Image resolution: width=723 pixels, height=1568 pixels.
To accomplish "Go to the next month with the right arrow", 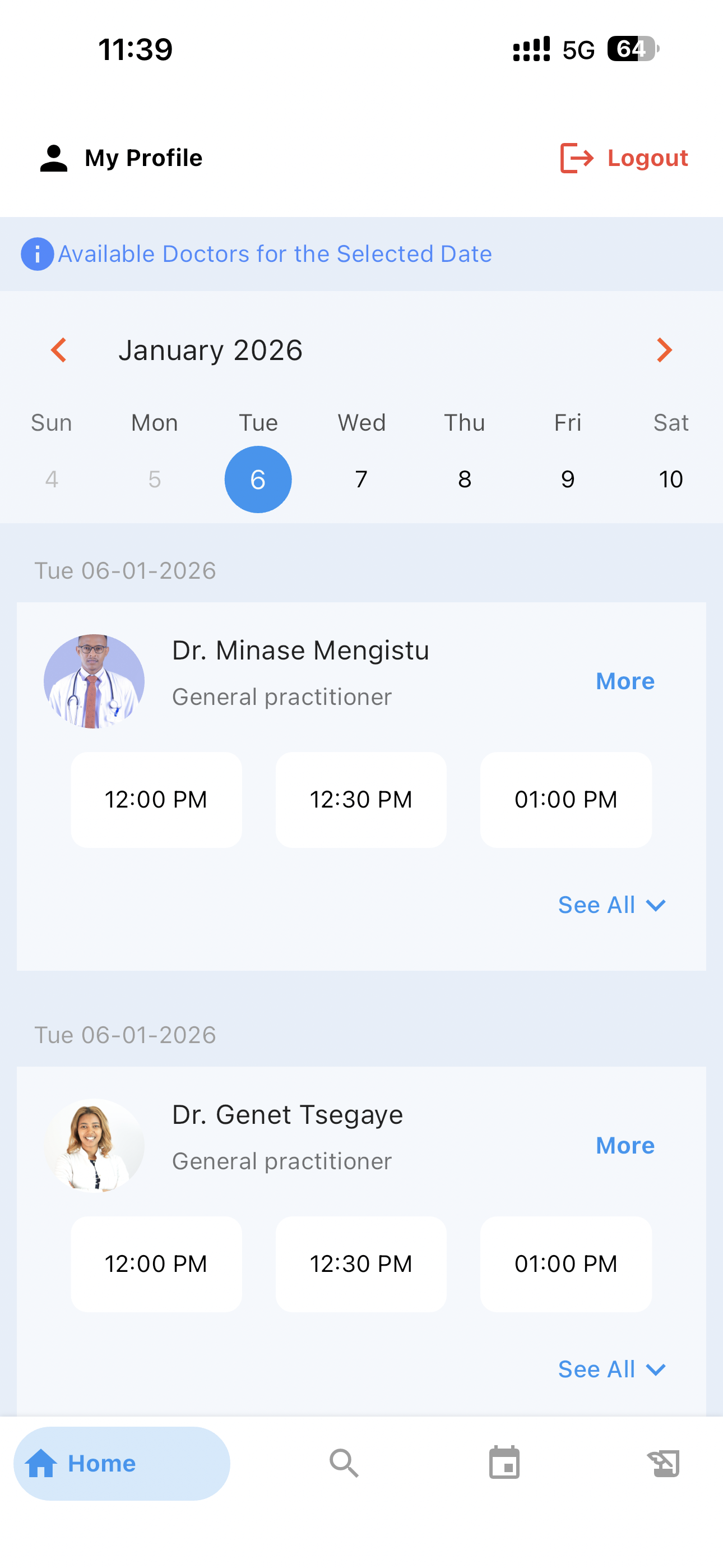I will pyautogui.click(x=664, y=350).
